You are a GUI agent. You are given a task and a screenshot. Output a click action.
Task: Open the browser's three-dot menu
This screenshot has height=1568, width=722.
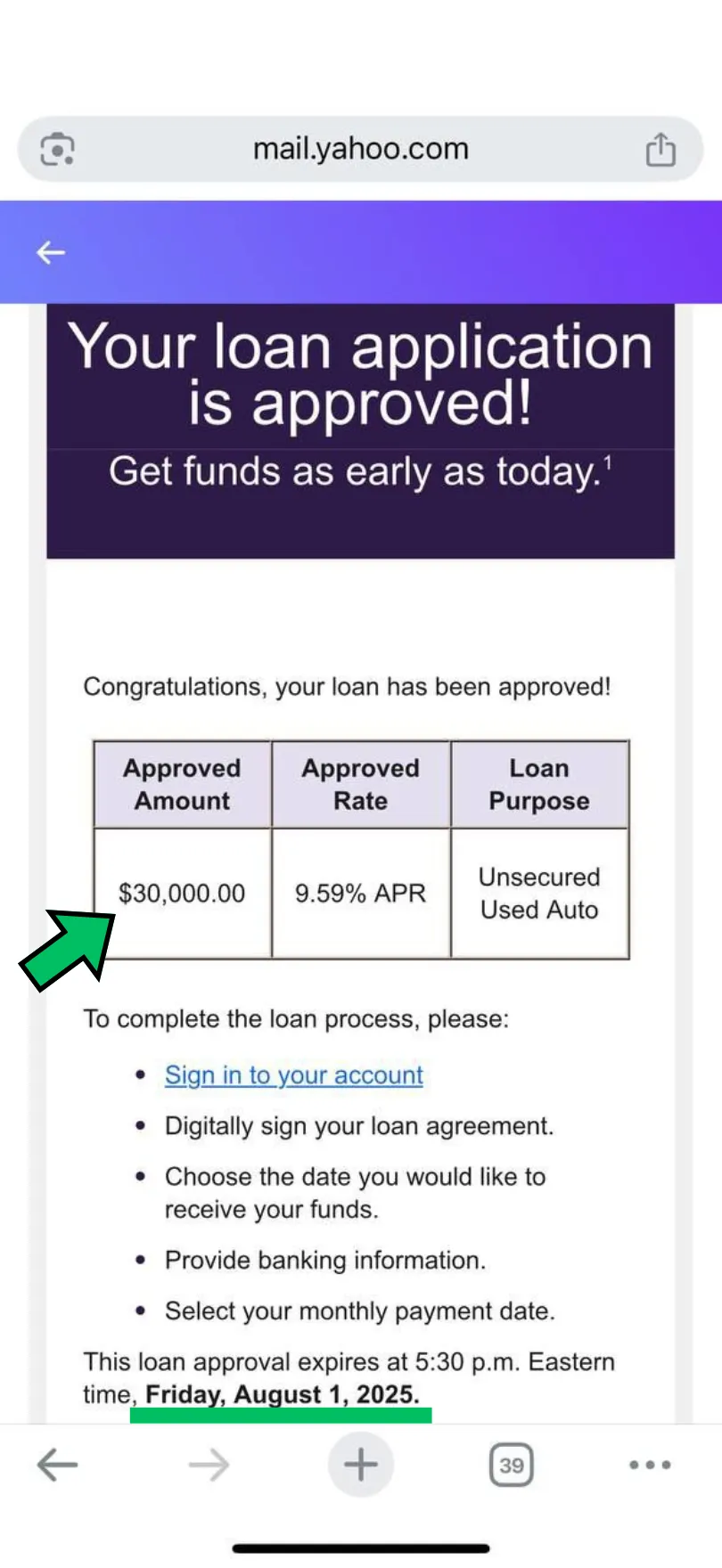(650, 1465)
